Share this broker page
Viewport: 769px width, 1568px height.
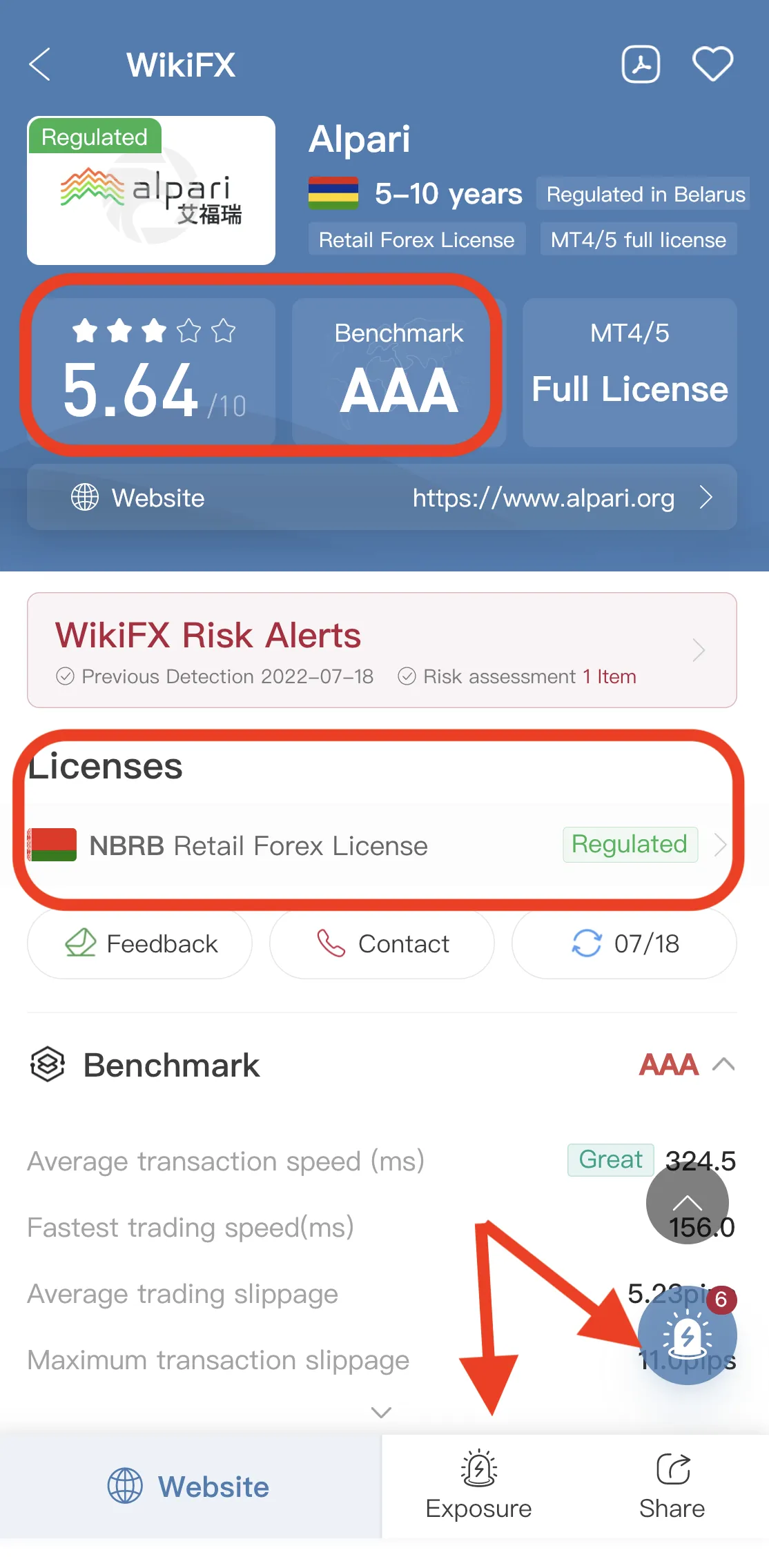[672, 1486]
